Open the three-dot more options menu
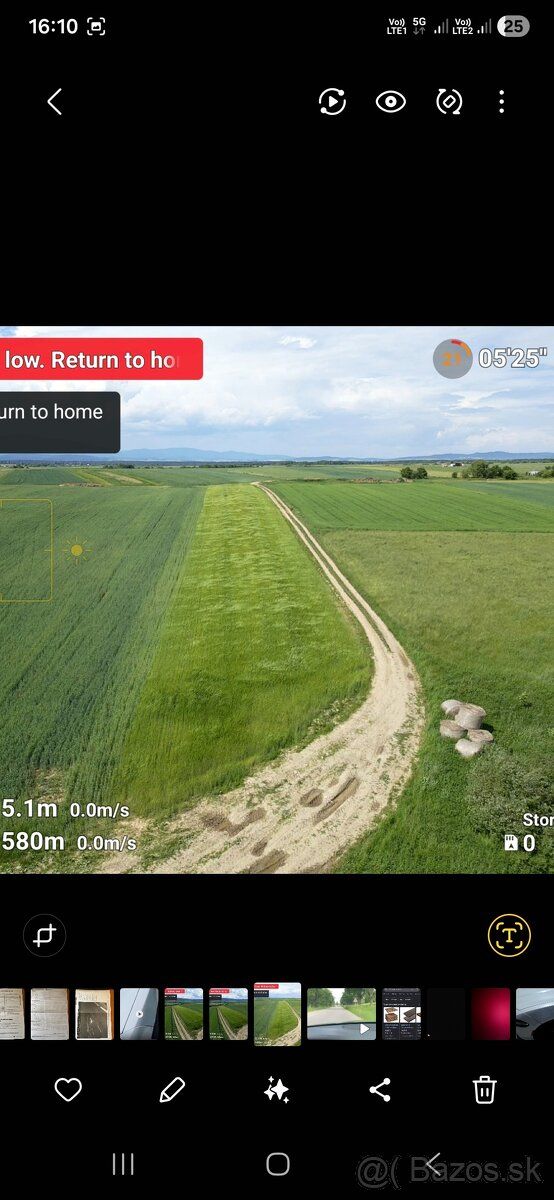 501,101
